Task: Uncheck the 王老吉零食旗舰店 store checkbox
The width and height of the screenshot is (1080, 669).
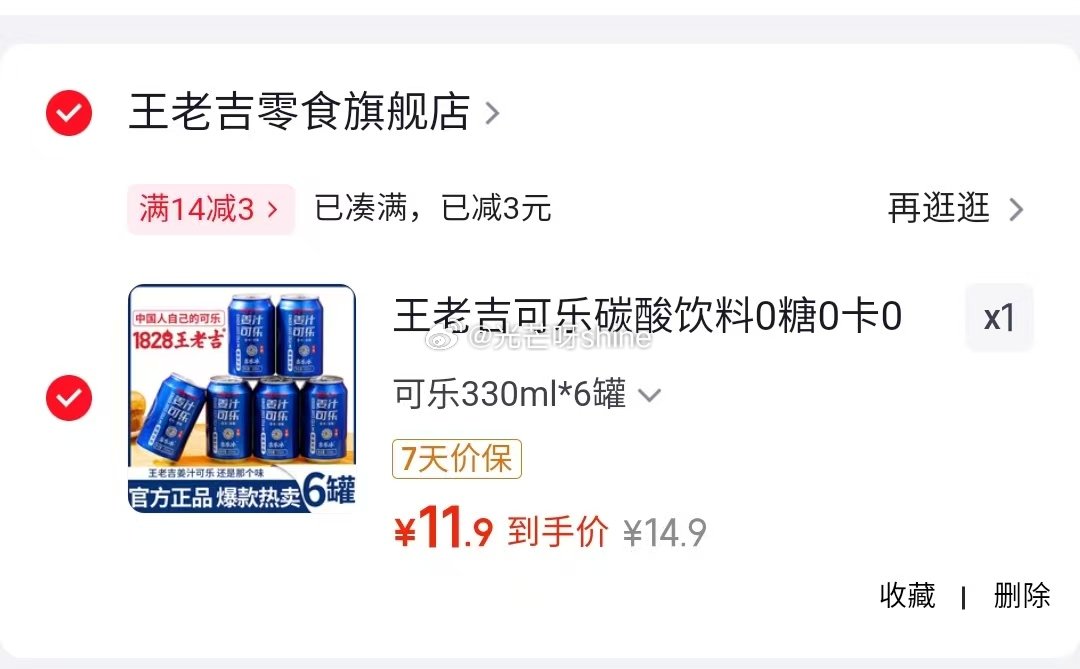Action: click(69, 113)
